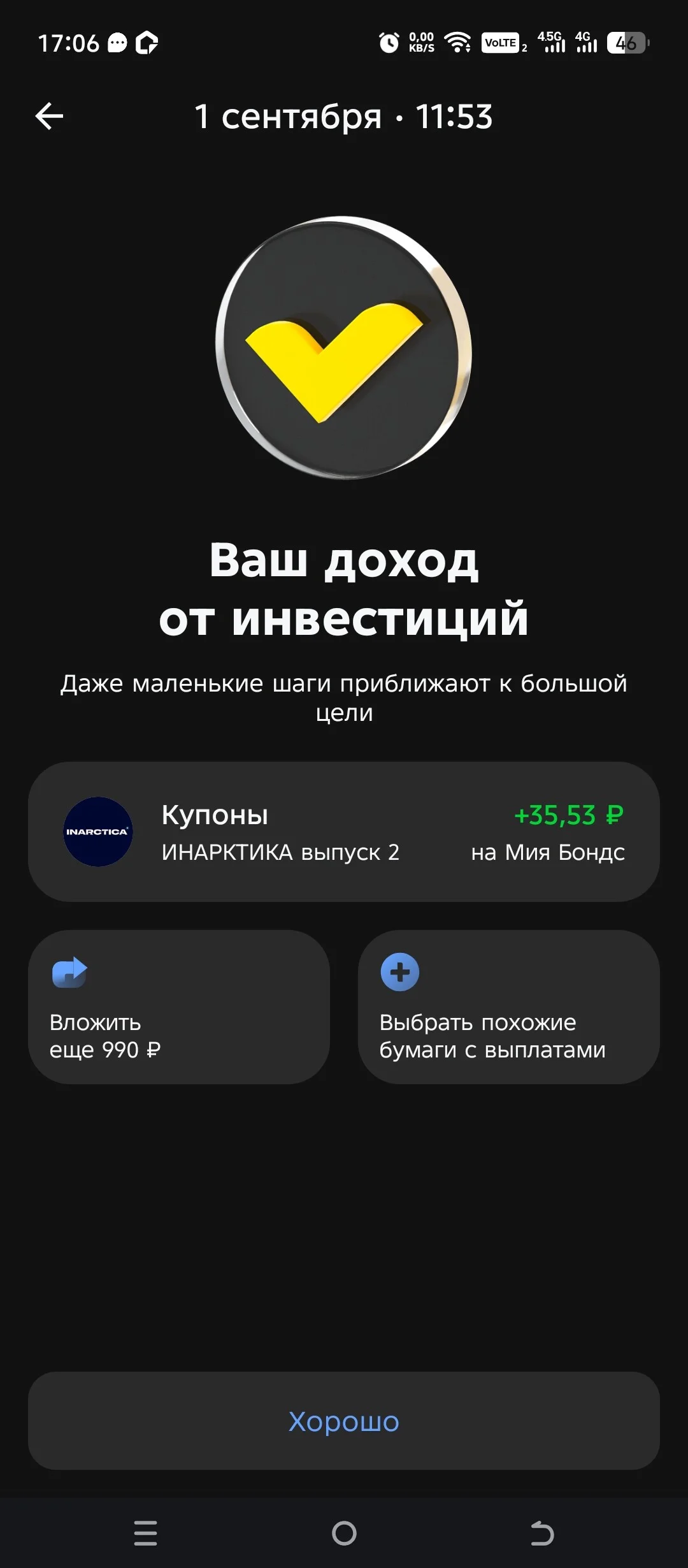688x1568 pixels.
Task: Go to the home screen
Action: pos(344,1533)
